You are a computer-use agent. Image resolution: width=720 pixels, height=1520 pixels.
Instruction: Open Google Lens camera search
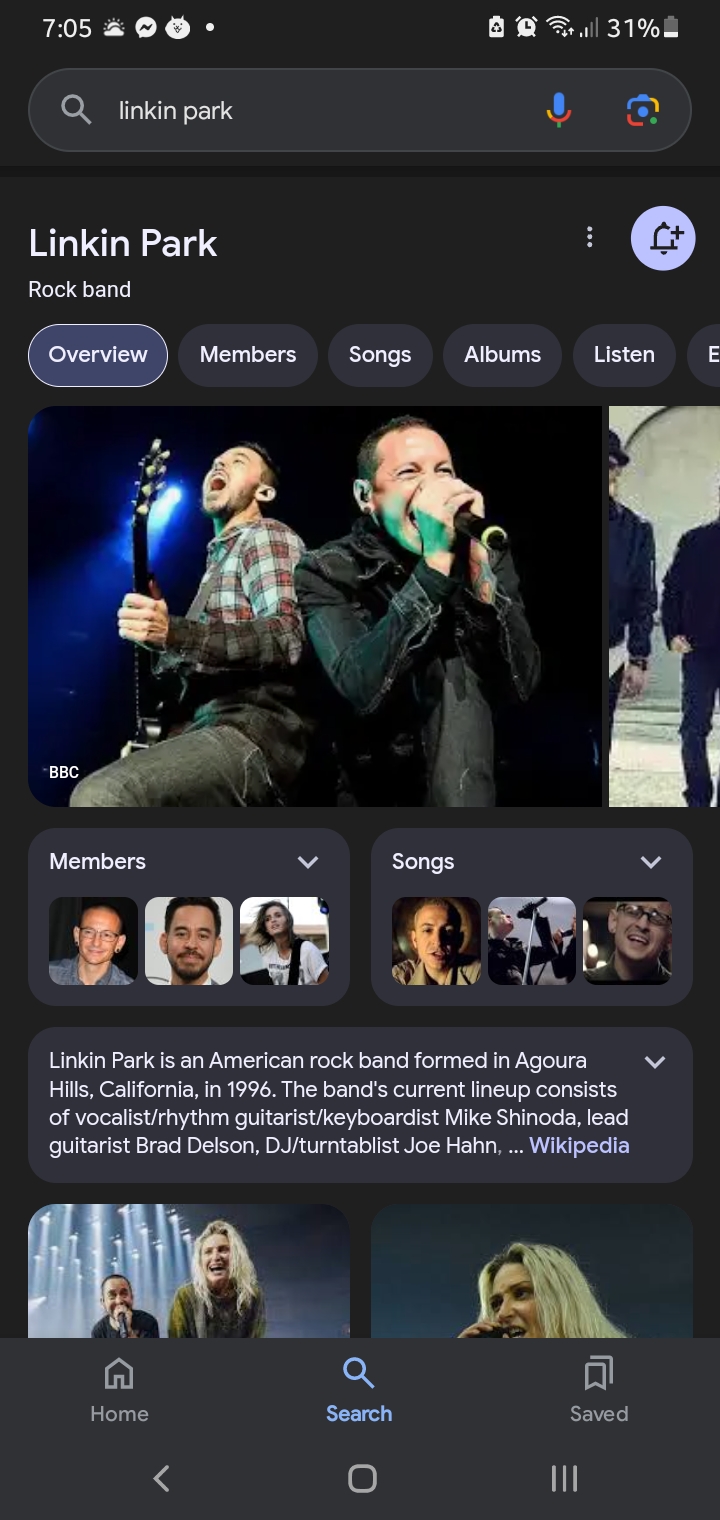point(643,110)
